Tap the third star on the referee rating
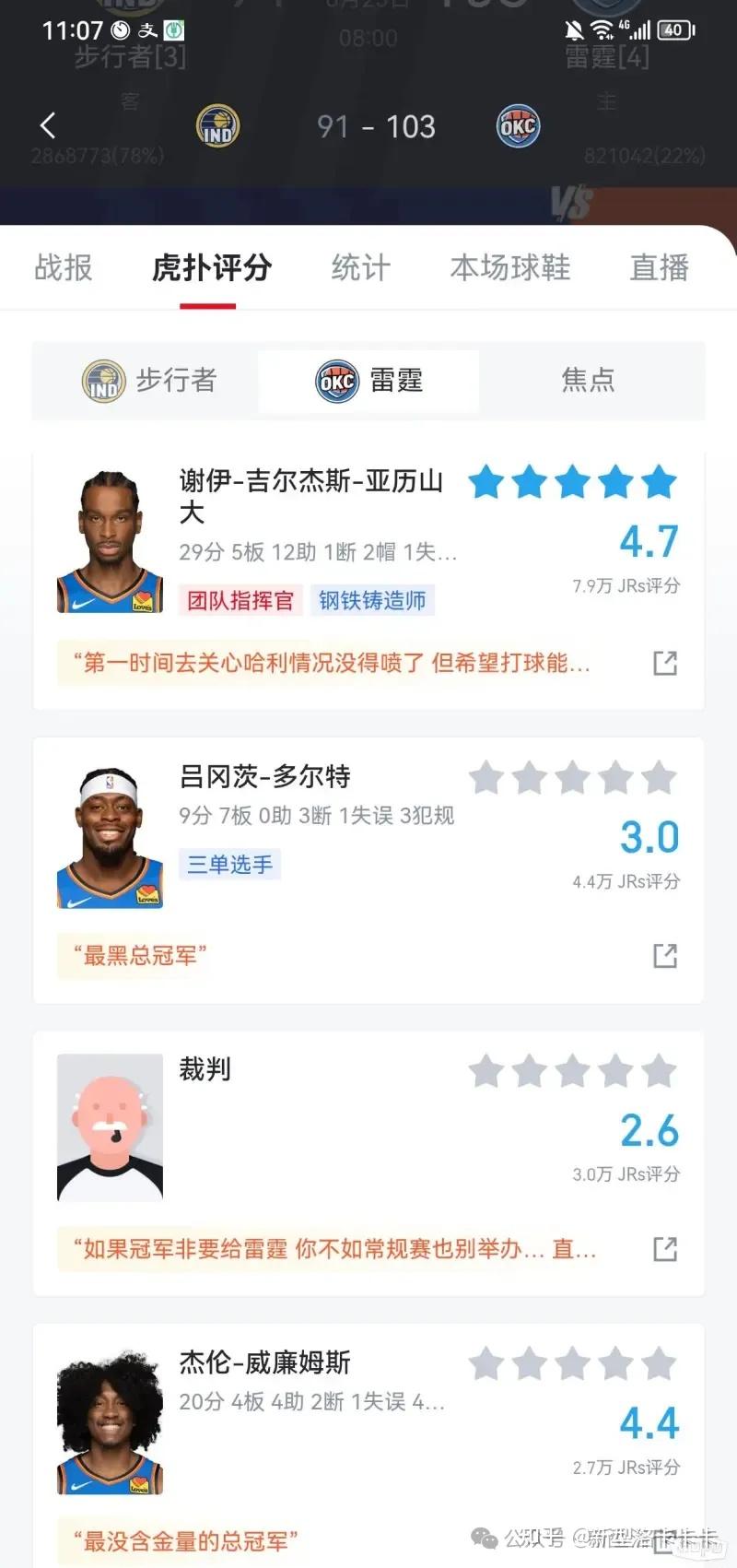737x1568 pixels. 574,1072
